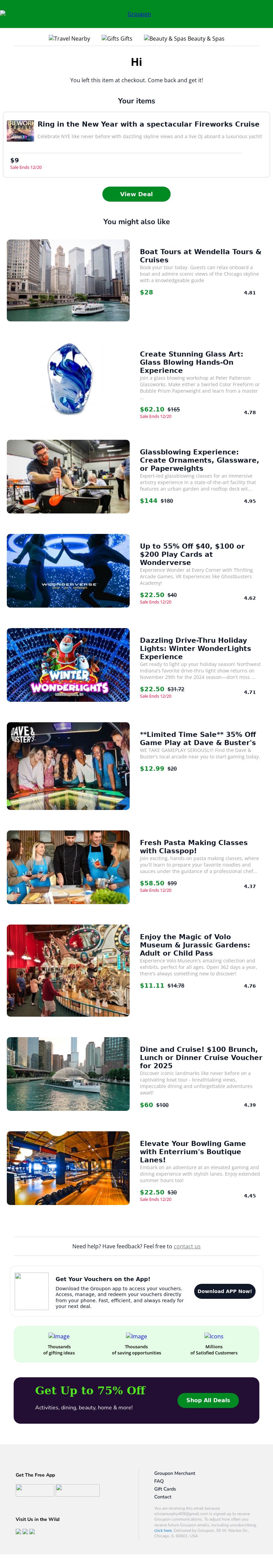The width and height of the screenshot is (273, 1568).
Task: Open Dave & Buster's Game Play deal
Action: [198, 738]
